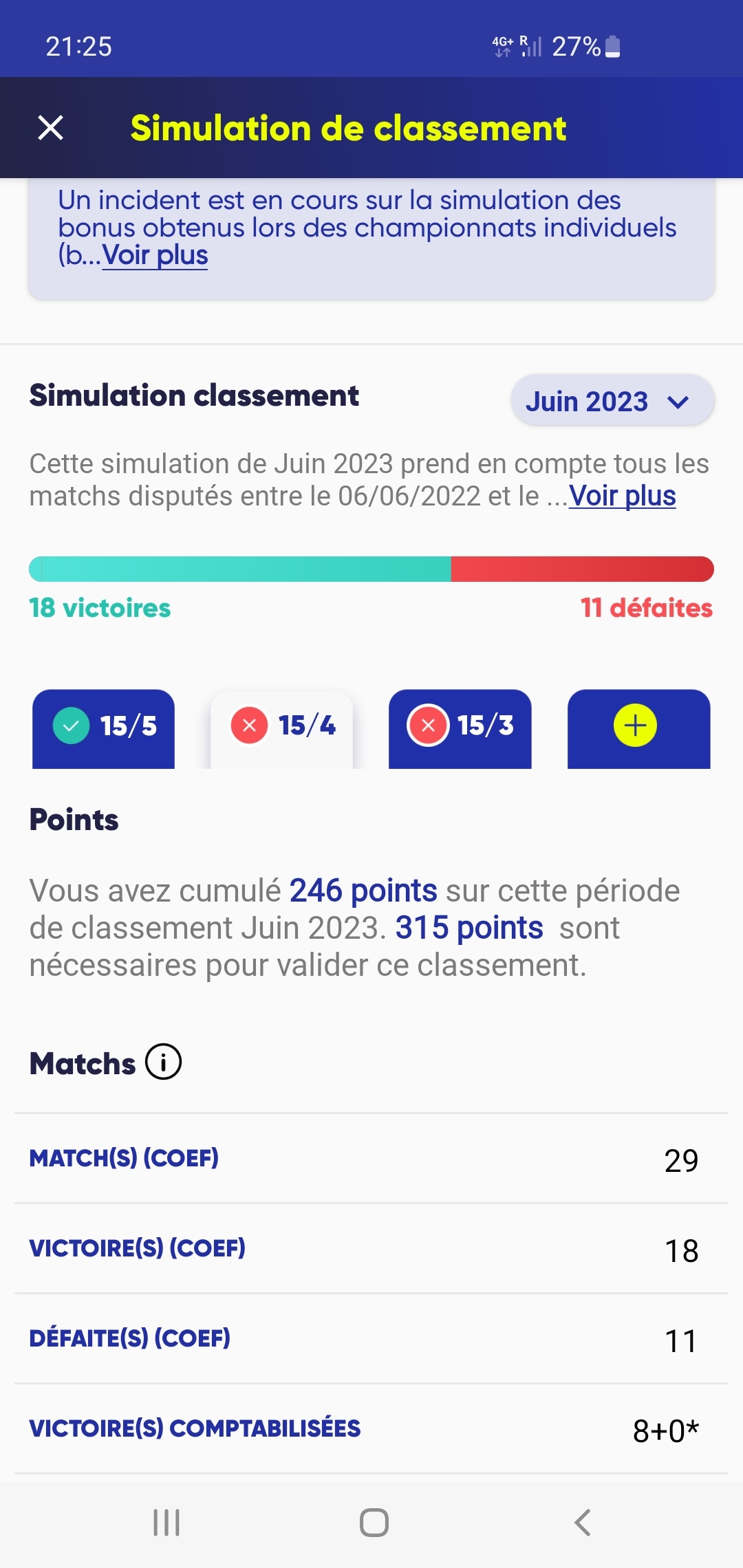Go back using the system back button

tap(583, 1523)
